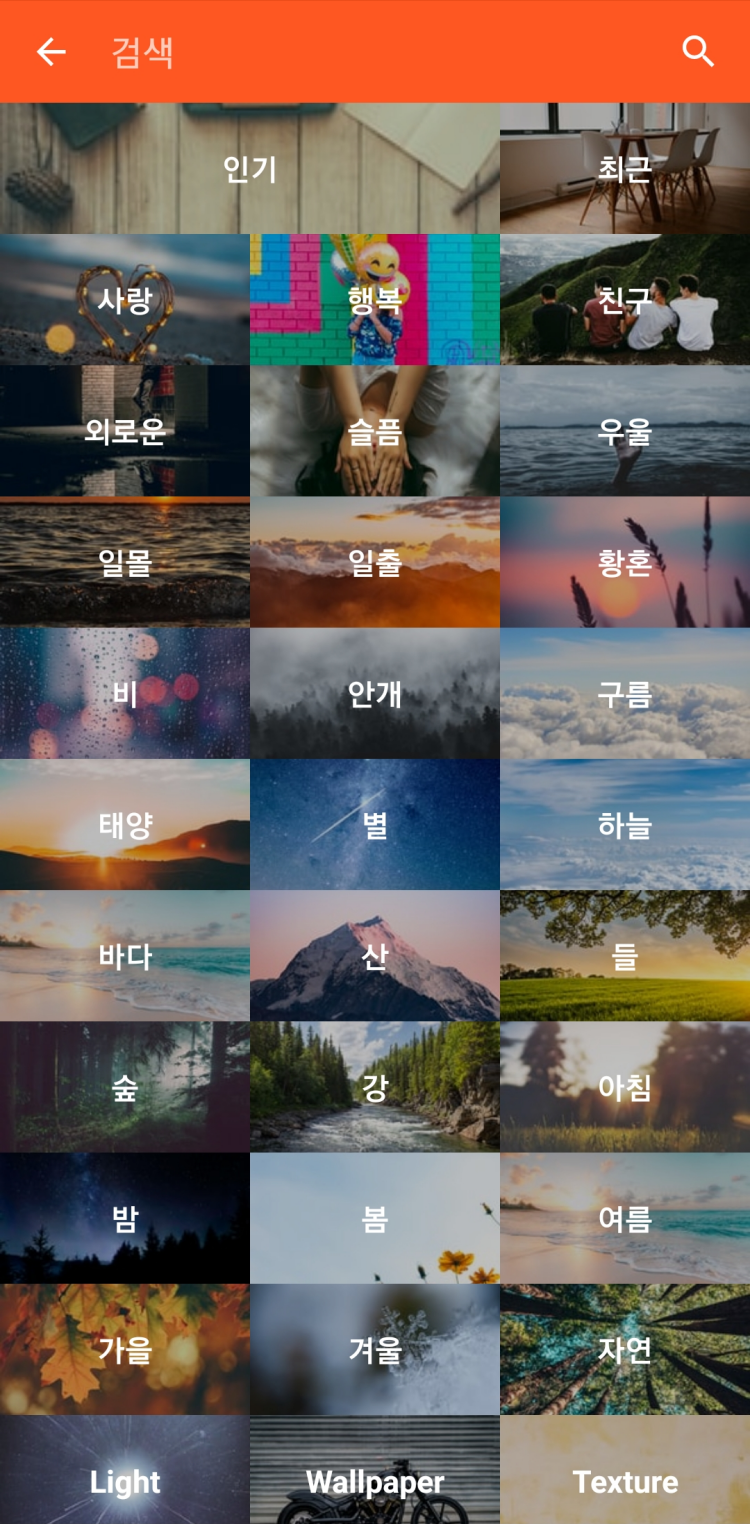
Task: View 바다 (sea) wallpapers
Action: (x=124, y=956)
